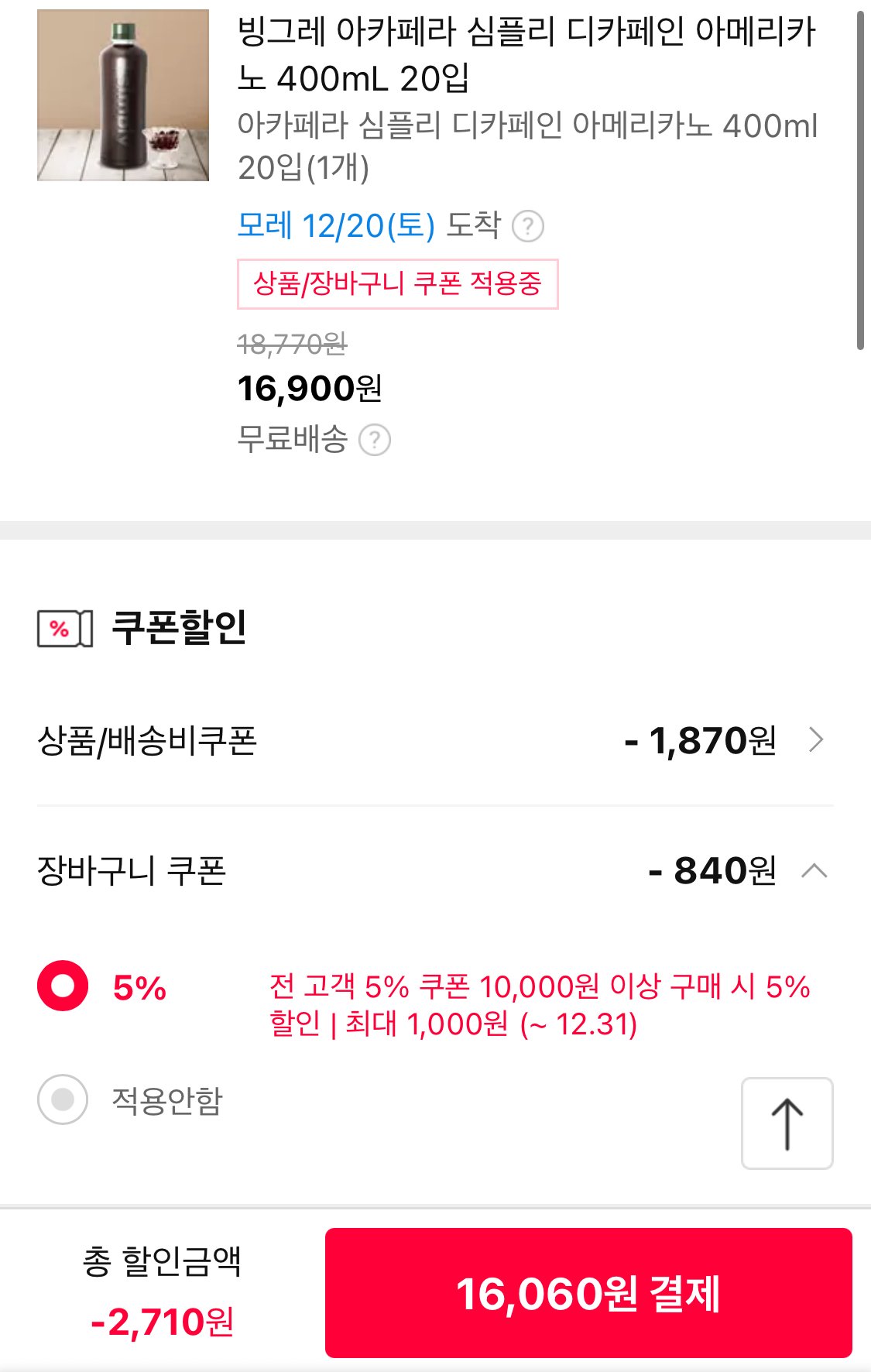Click the 상품/장바구니 쿠폰 적용중 badge

398,284
